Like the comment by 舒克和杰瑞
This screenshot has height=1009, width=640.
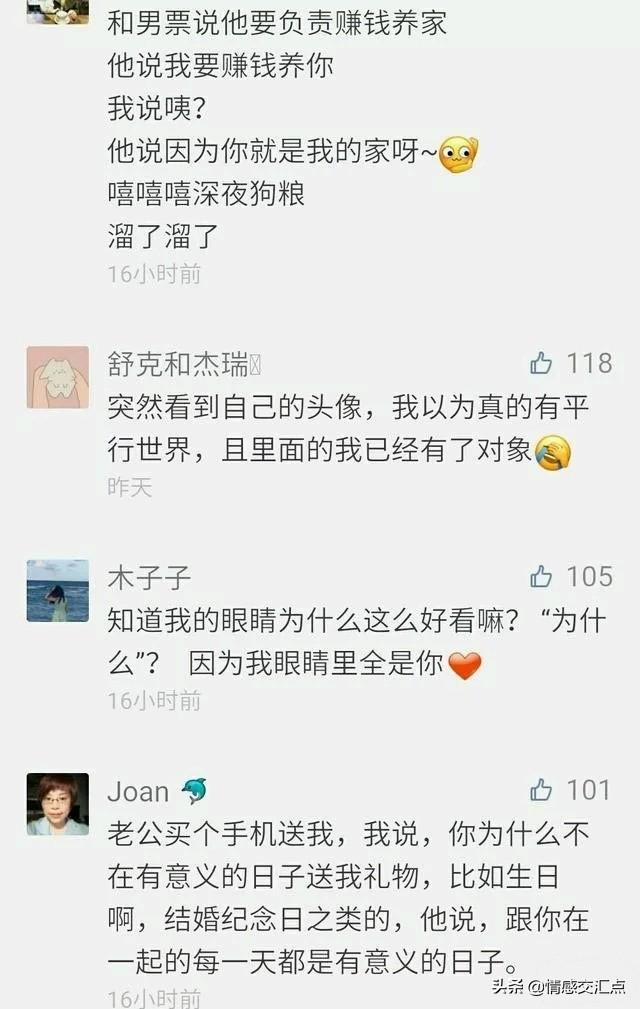541,363
